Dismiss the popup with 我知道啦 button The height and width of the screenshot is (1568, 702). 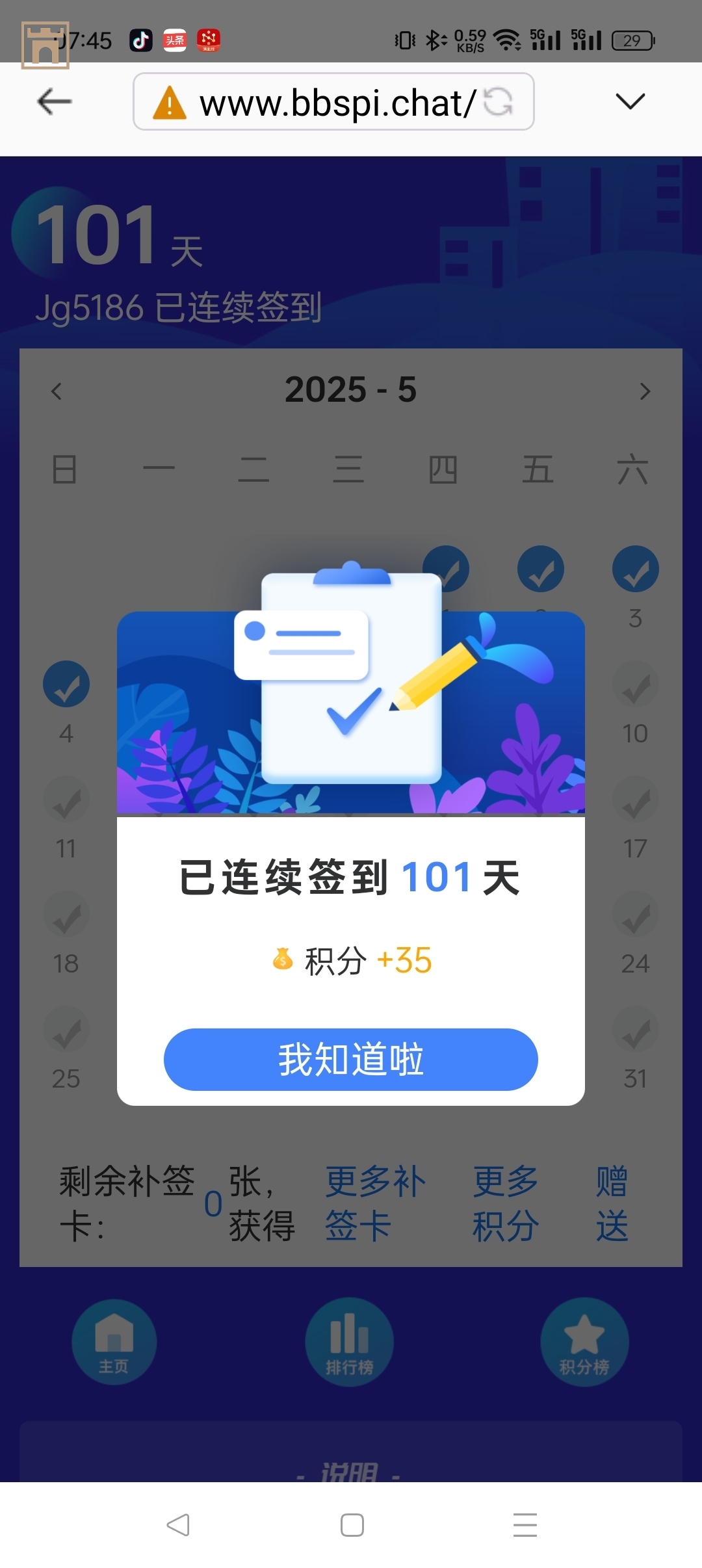coord(350,1059)
